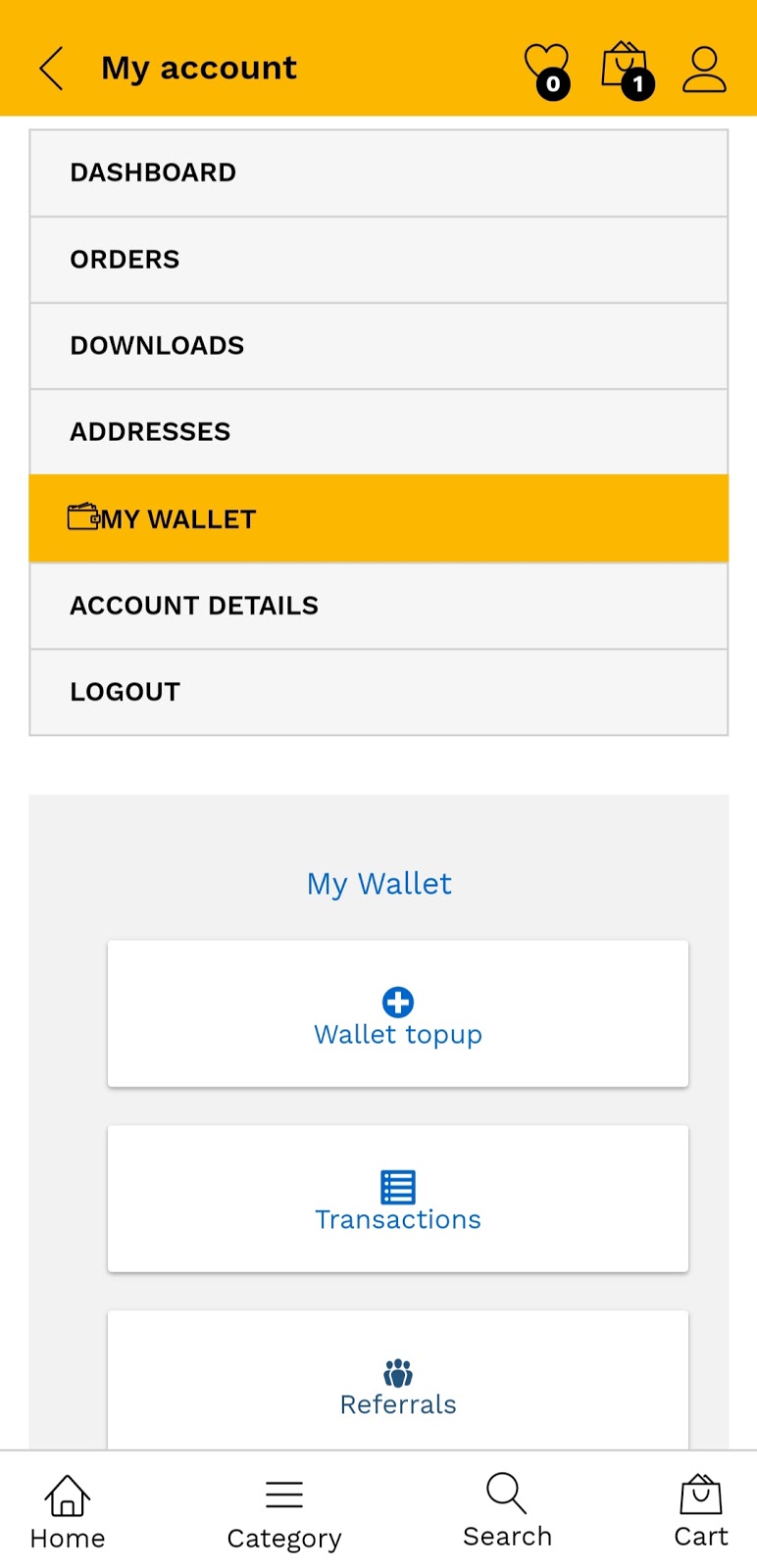
Task: Open the Referrals card
Action: [x=398, y=1382]
